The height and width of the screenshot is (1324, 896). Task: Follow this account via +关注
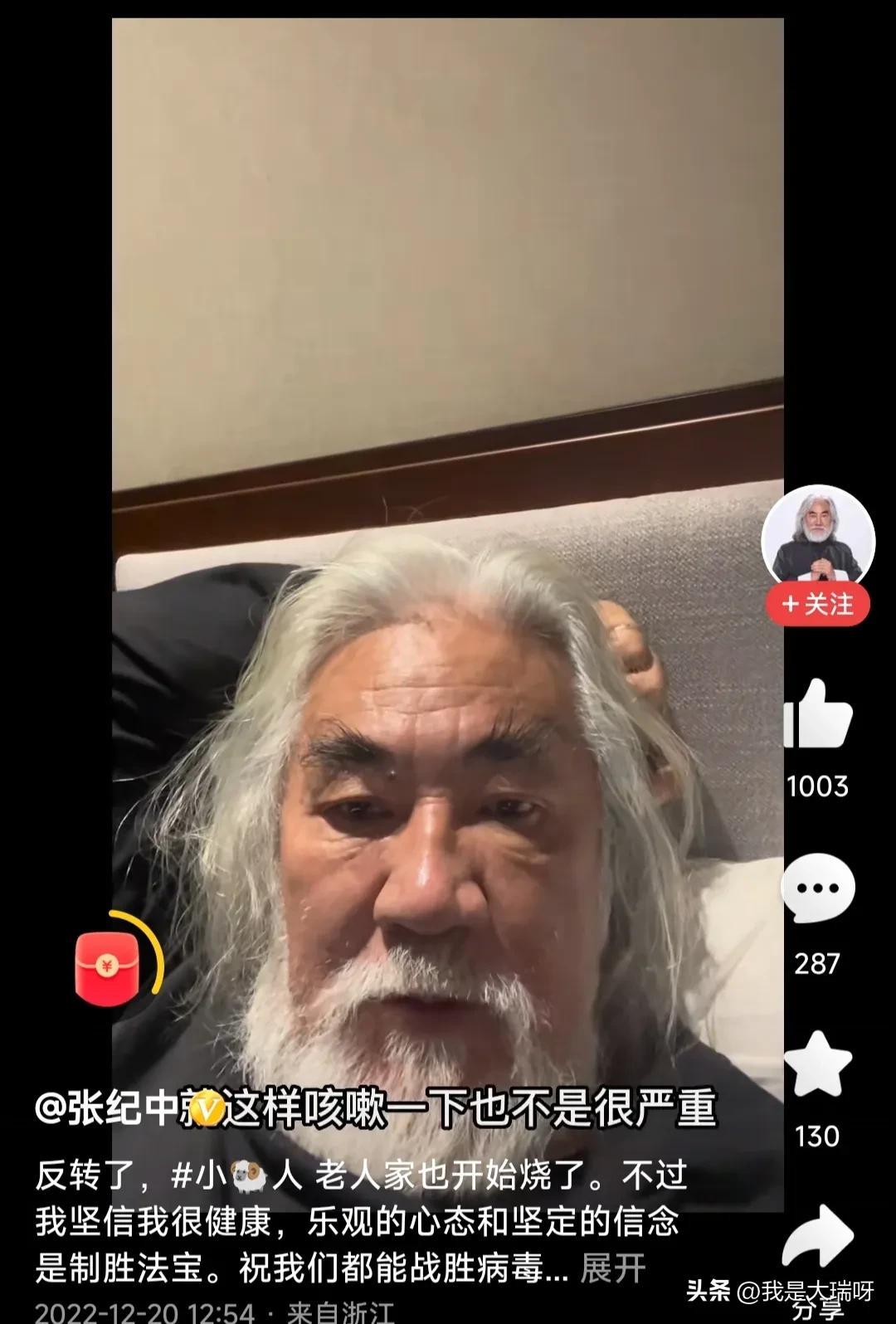[x=818, y=604]
